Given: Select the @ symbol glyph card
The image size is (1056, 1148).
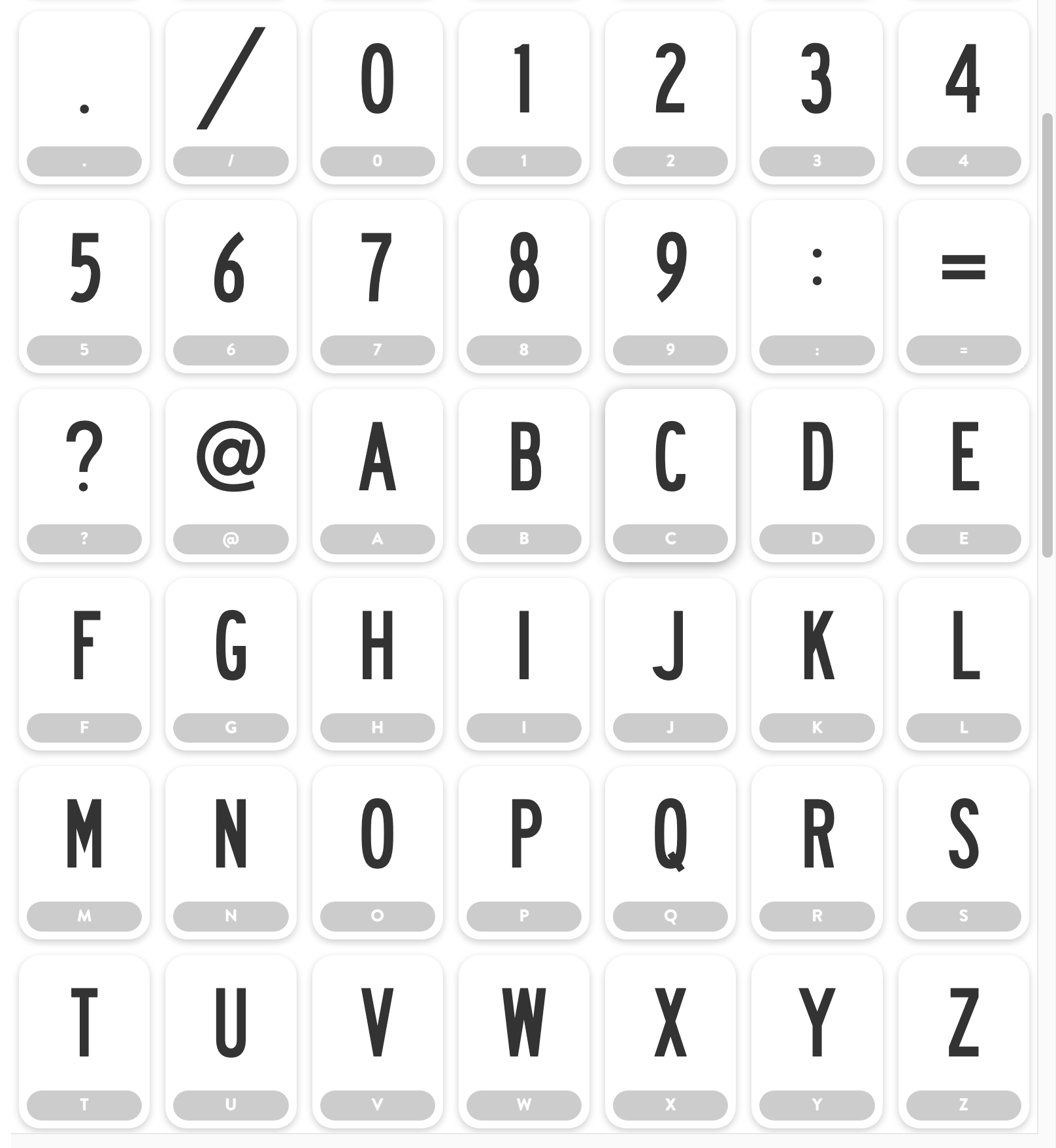Looking at the screenshot, I should click(x=231, y=475).
